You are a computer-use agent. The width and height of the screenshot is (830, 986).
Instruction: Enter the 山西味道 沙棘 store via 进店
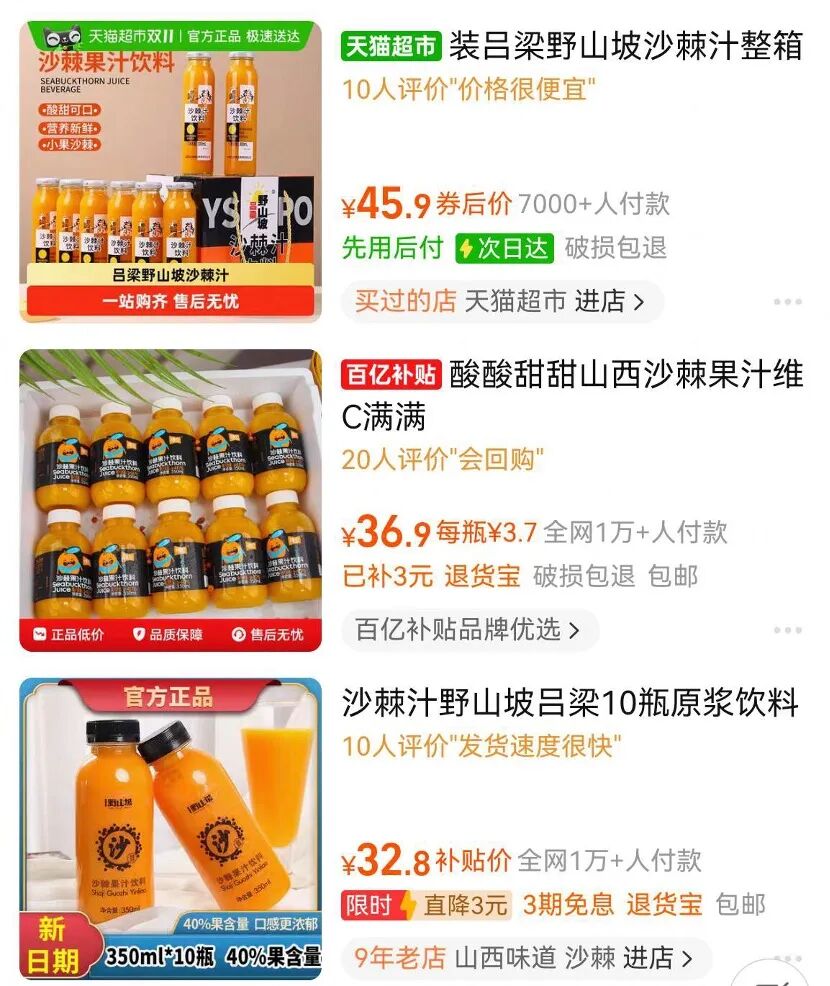[x=657, y=958]
